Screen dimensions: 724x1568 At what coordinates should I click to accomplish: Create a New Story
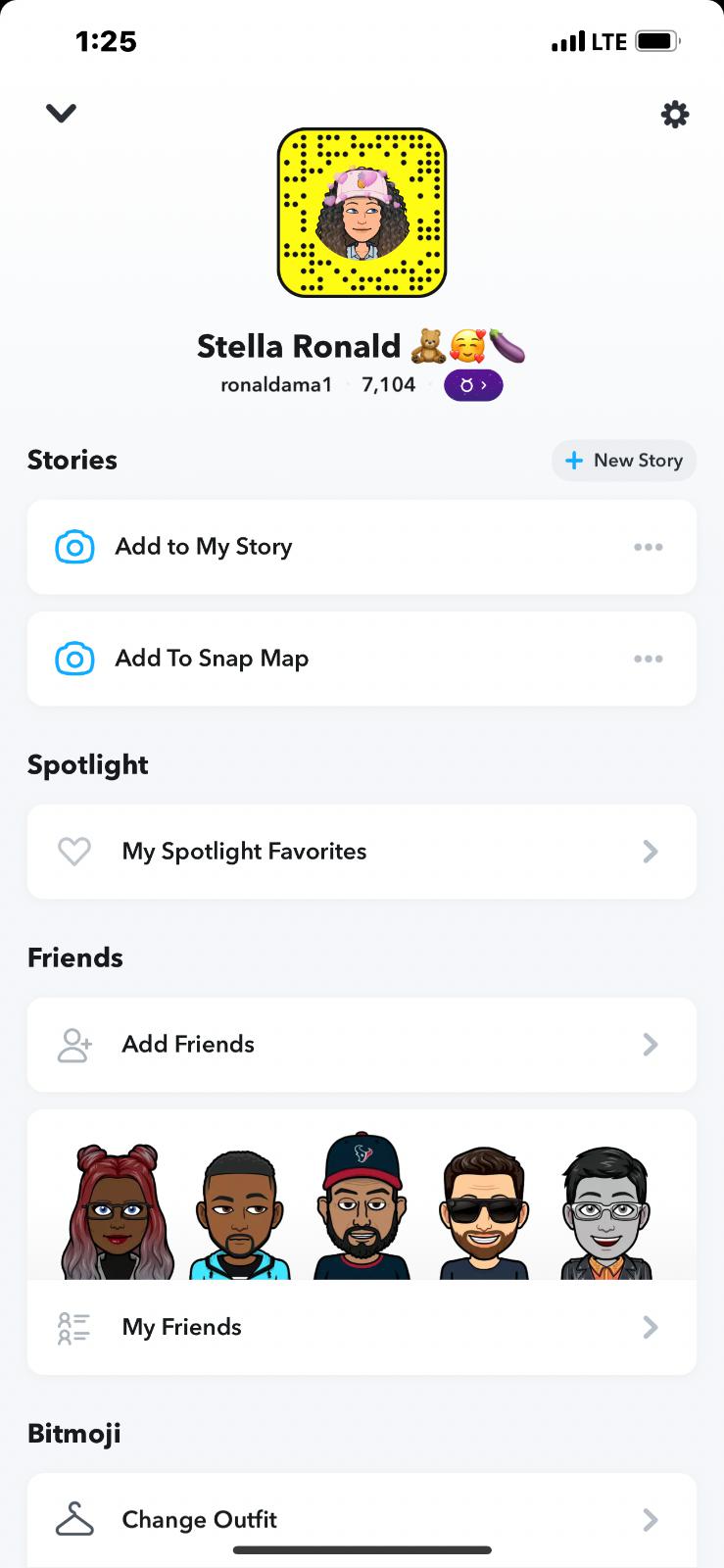(x=624, y=461)
